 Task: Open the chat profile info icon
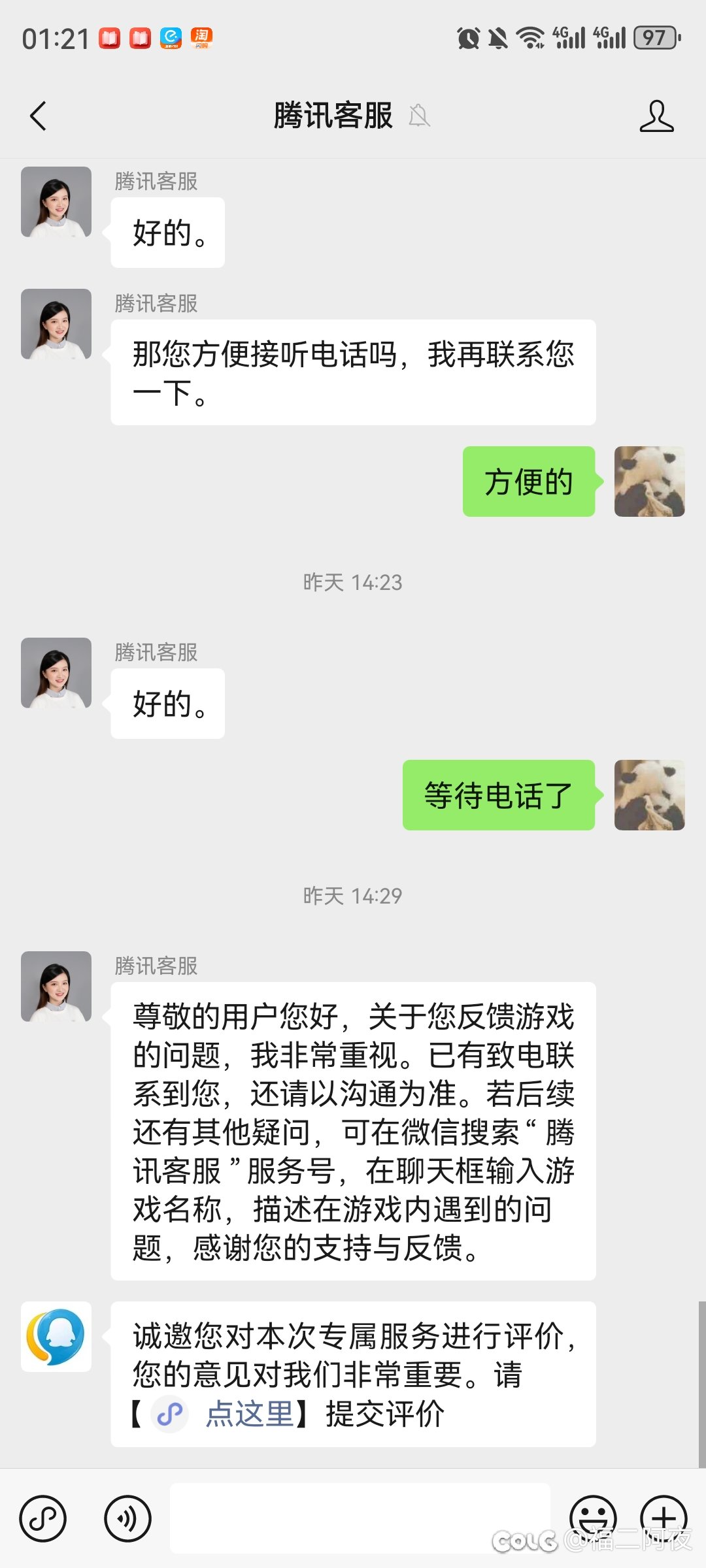[x=656, y=116]
